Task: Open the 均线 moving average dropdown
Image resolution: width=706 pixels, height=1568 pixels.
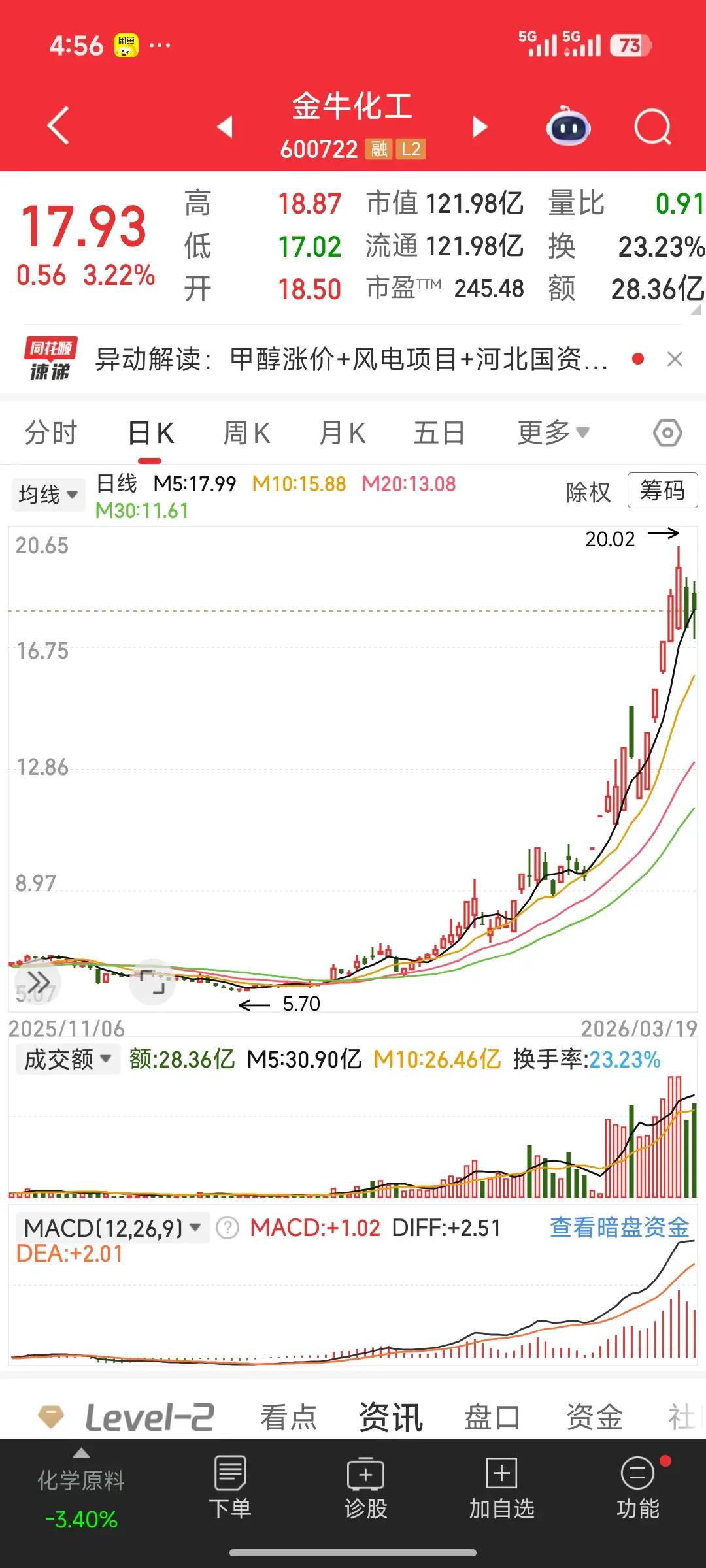Action: pos(48,494)
